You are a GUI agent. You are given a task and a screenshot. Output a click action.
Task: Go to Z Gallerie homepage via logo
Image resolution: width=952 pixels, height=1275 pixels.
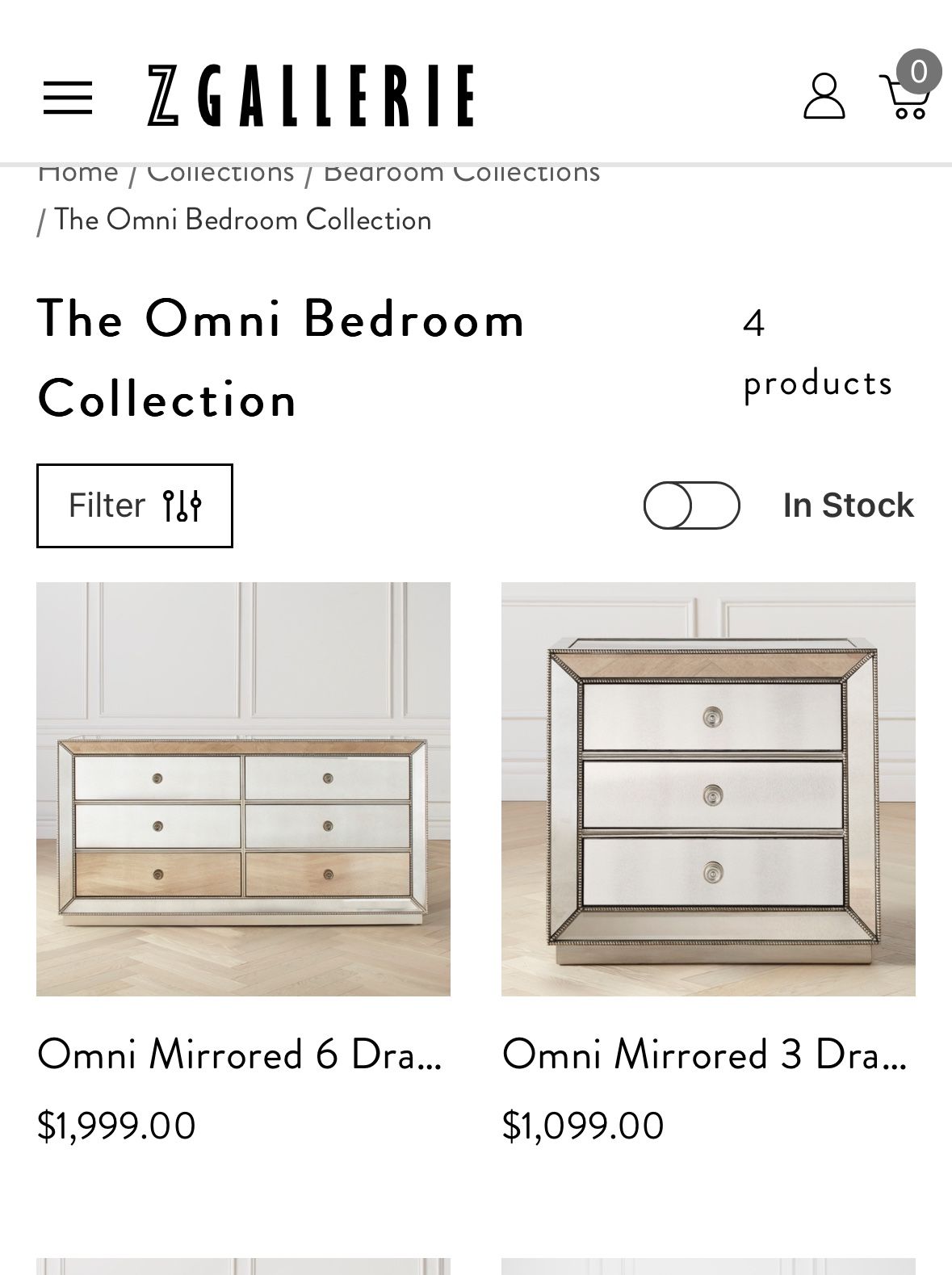pos(311,96)
